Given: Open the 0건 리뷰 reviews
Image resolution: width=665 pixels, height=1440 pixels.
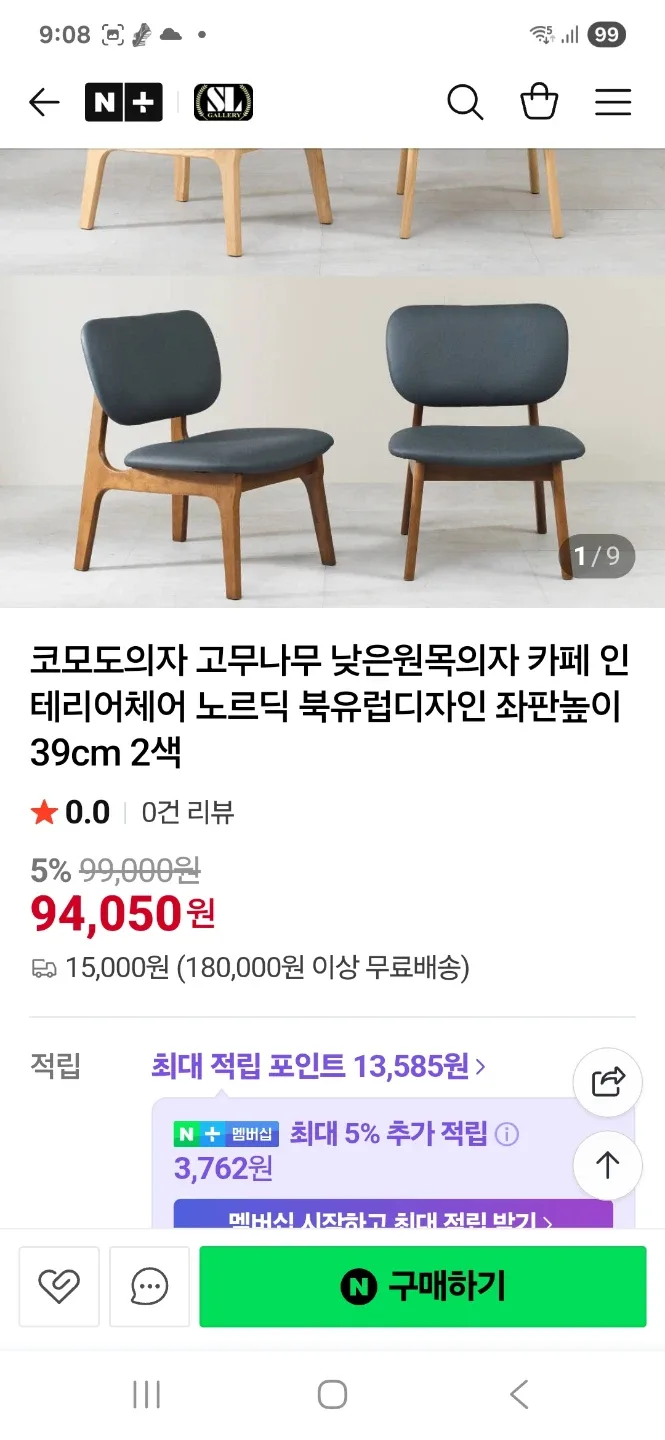Looking at the screenshot, I should (188, 812).
